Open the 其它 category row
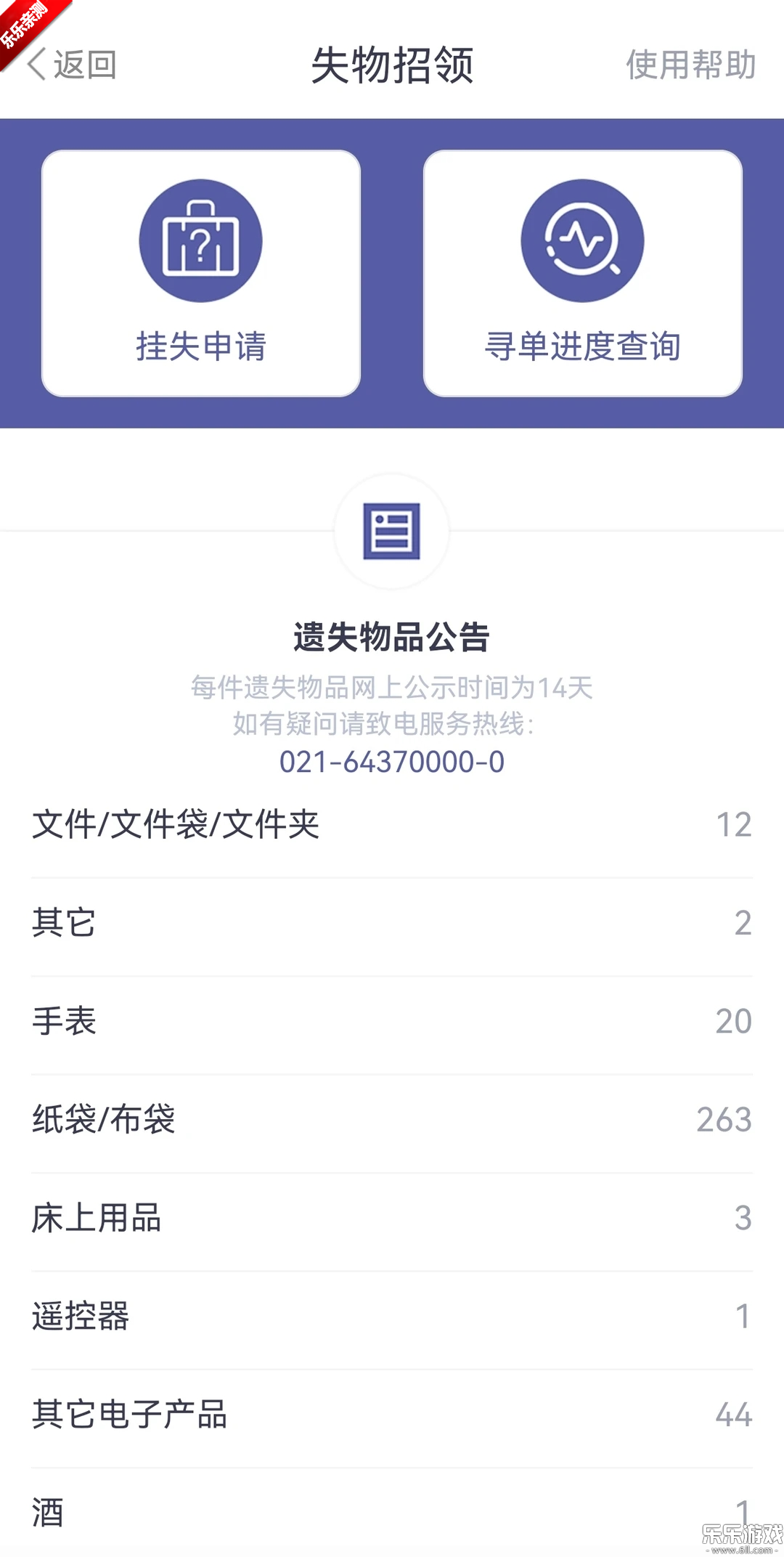Viewport: 784px width, 1557px height. tap(392, 923)
